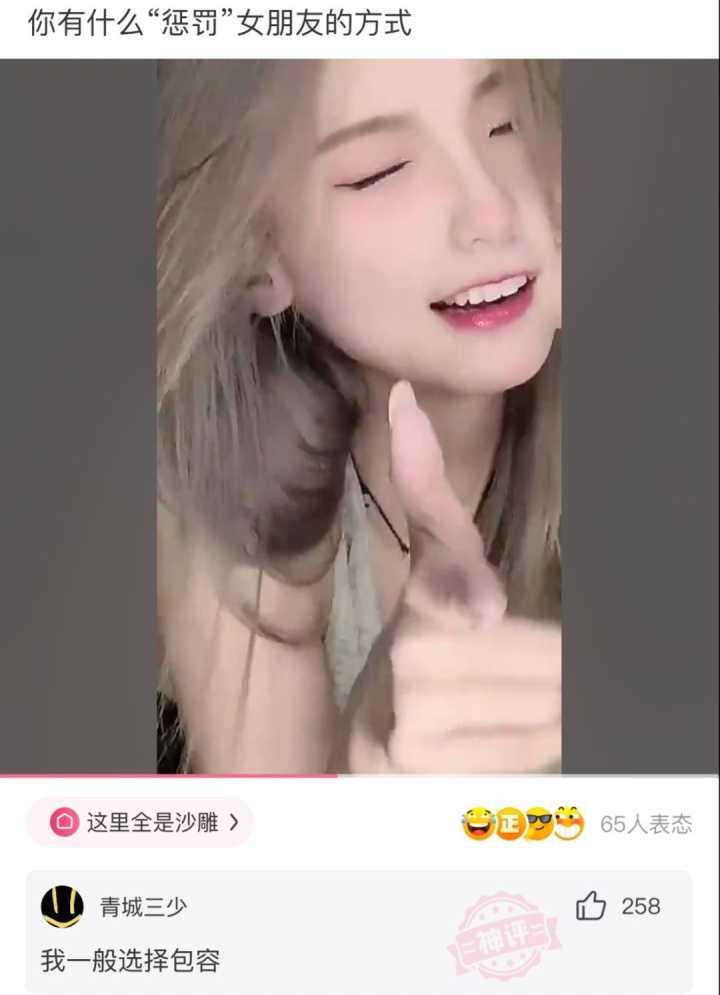This screenshot has width=720, height=995.
Task: Open 青城三少's profile avatar
Action: pyautogui.click(x=62, y=907)
